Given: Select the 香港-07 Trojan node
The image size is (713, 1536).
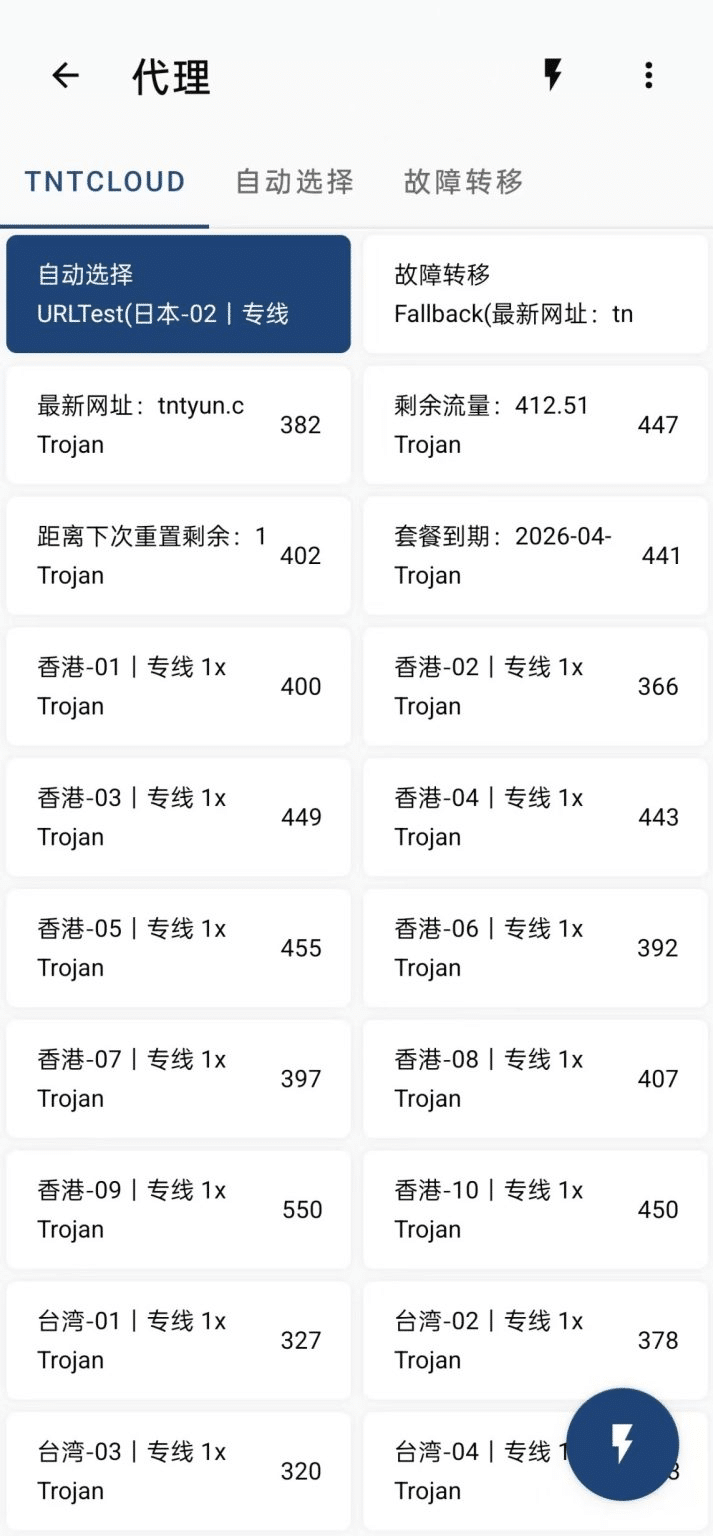Looking at the screenshot, I should 178,1079.
